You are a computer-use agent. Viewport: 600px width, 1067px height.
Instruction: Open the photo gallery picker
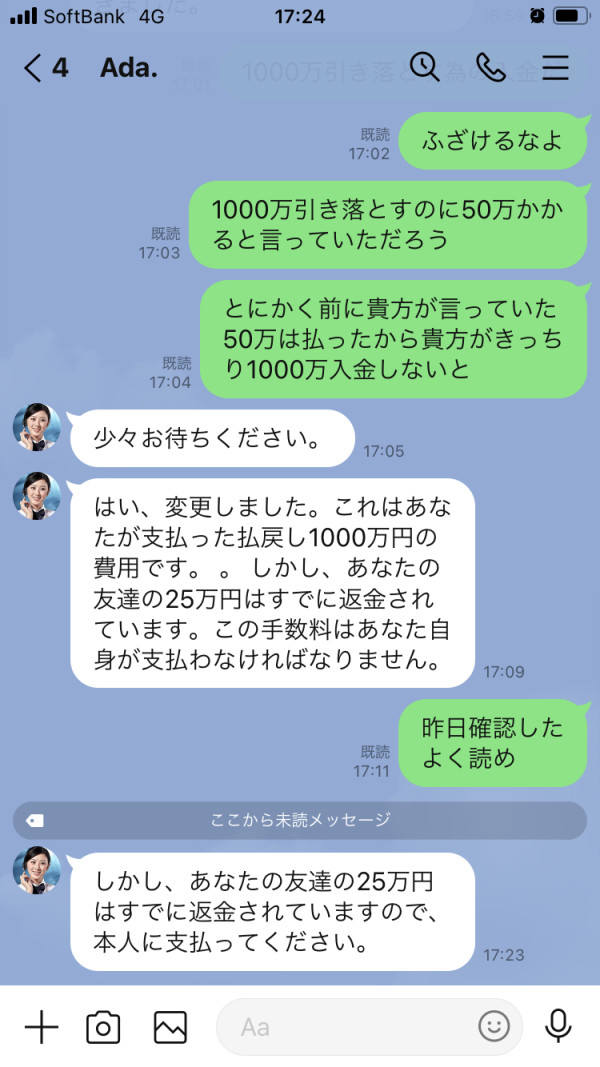170,1027
